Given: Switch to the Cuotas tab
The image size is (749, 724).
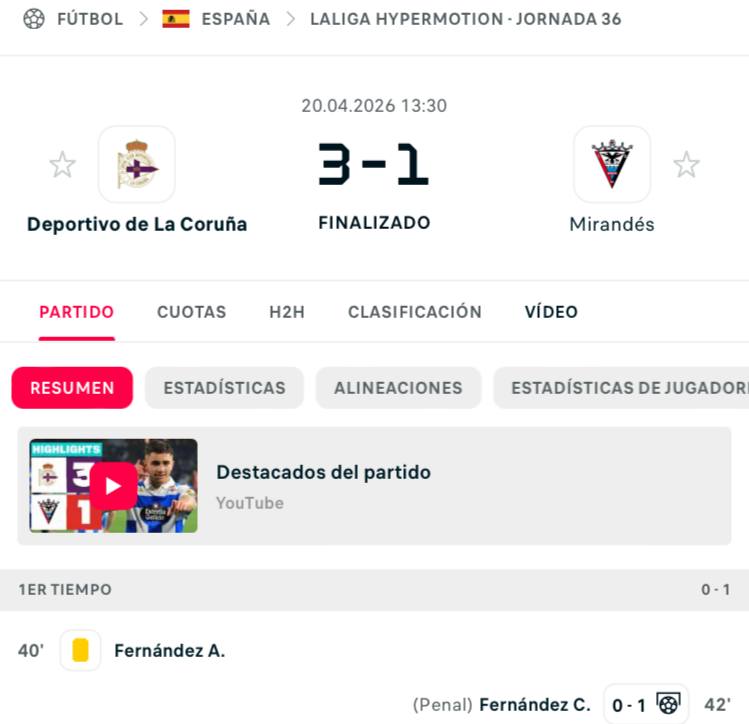Looking at the screenshot, I should [x=191, y=312].
